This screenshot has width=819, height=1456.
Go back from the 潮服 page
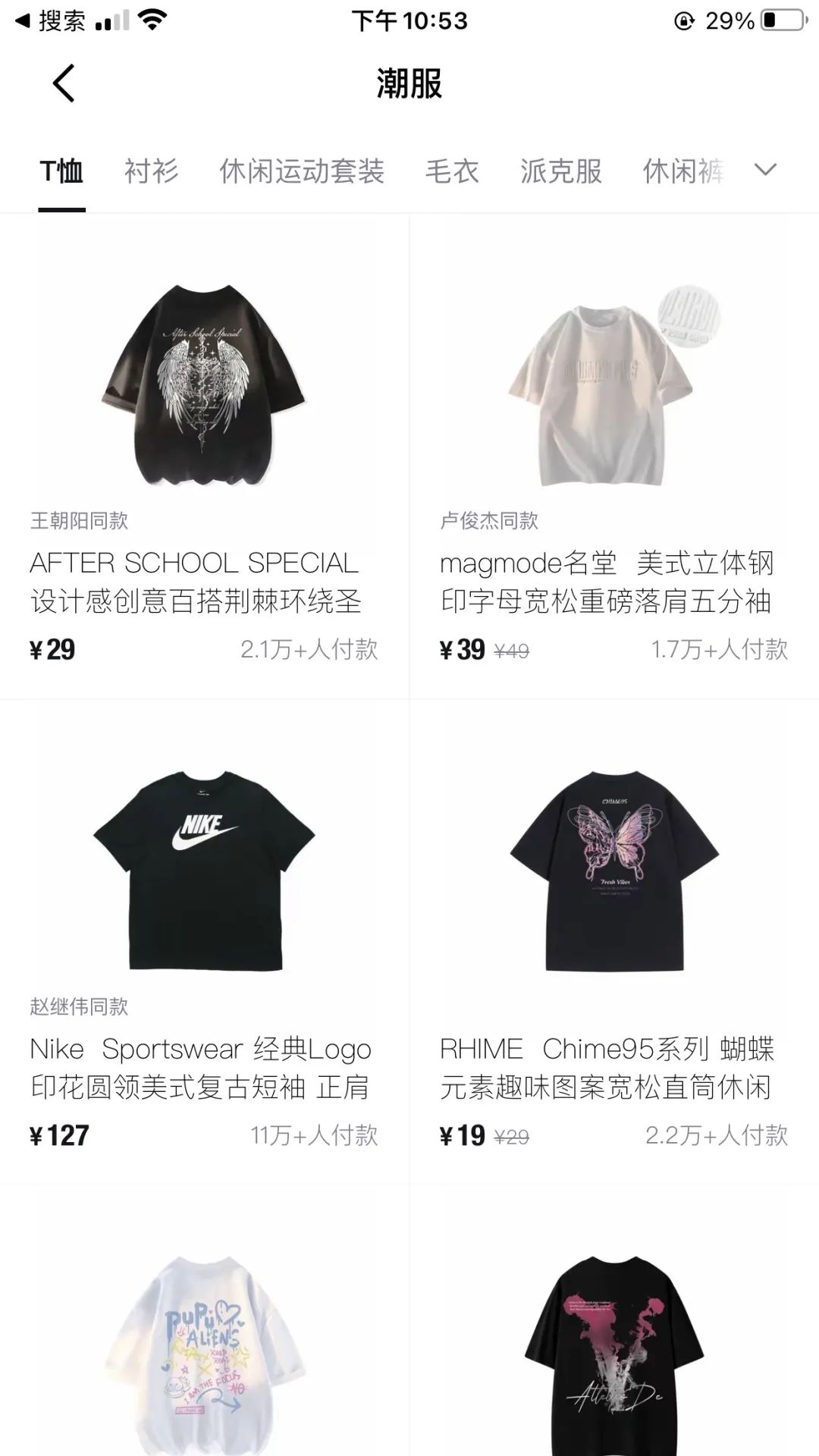coord(64,83)
